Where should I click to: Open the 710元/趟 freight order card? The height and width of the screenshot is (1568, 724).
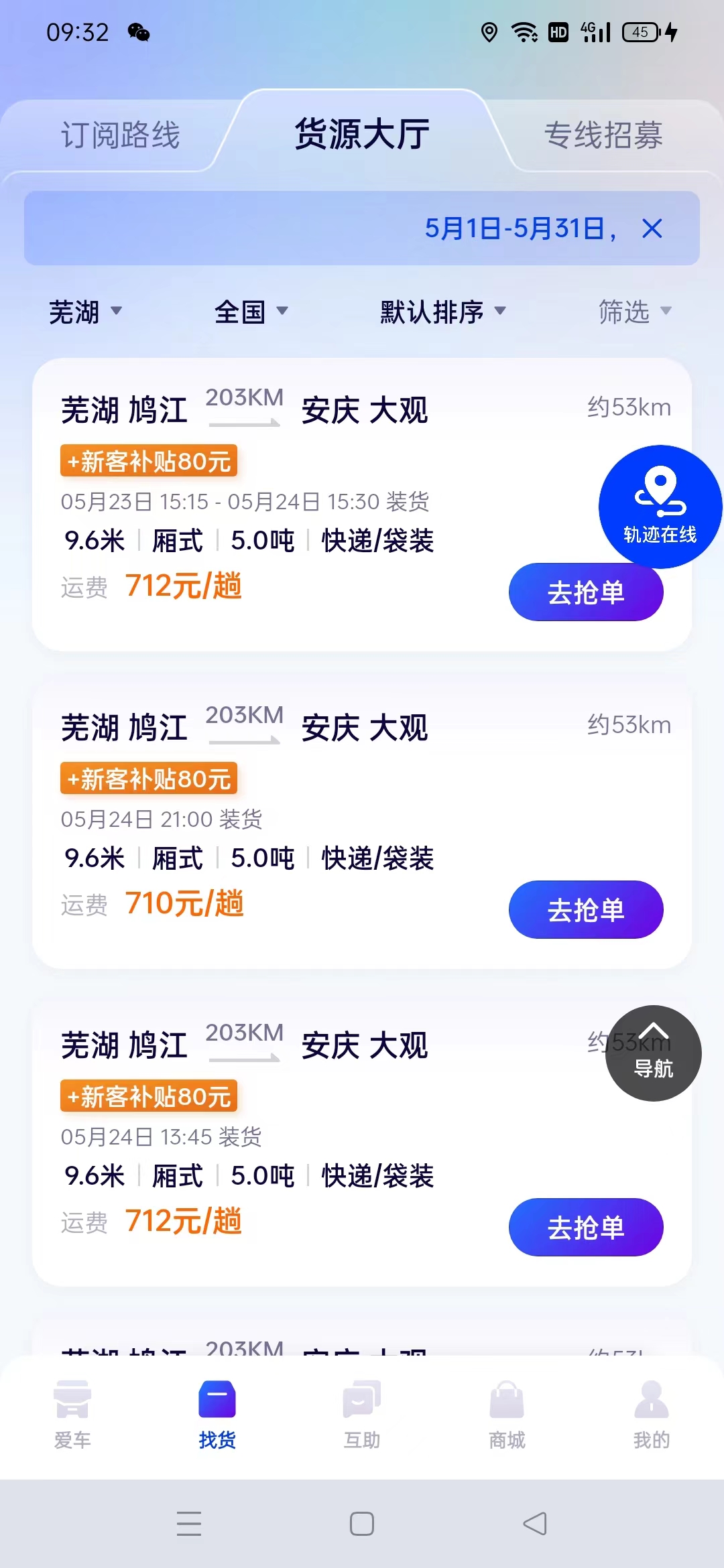362,823
